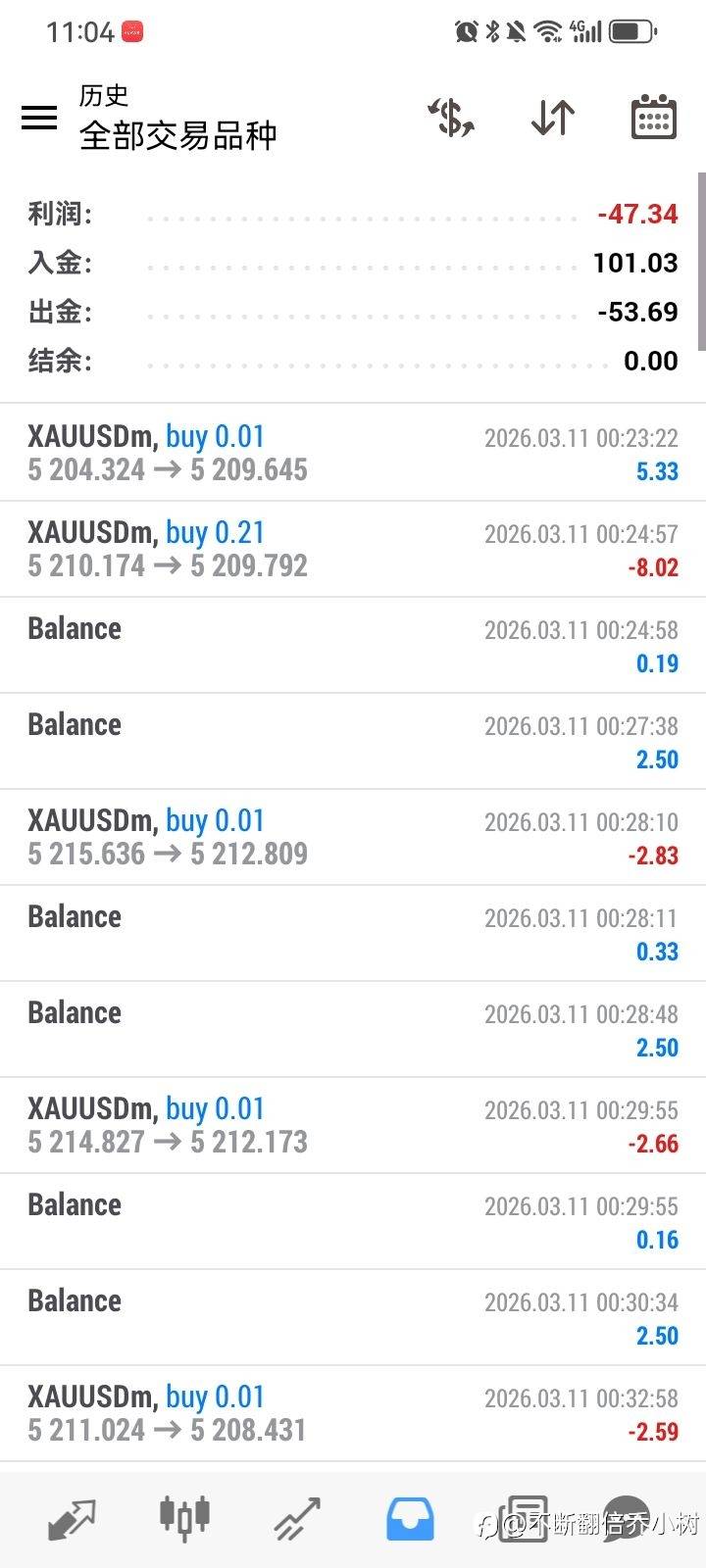
Task: Switch to the candlestick Chart tab
Action: pyautogui.click(x=184, y=1519)
